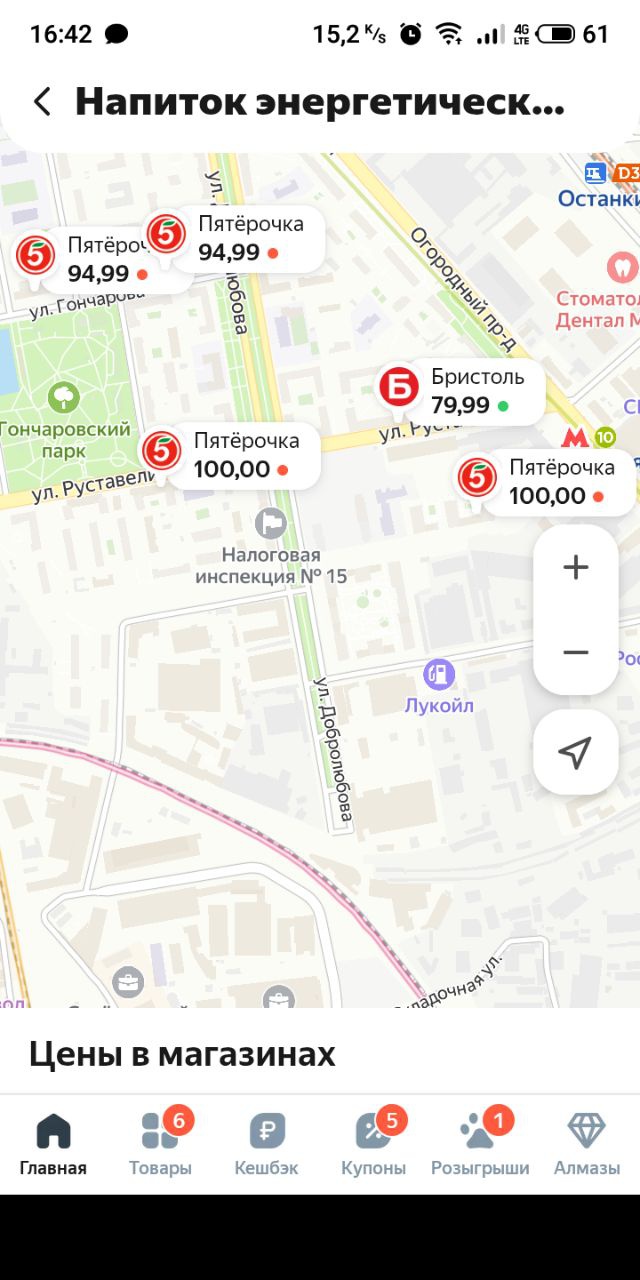Zoom in on the map

click(575, 568)
